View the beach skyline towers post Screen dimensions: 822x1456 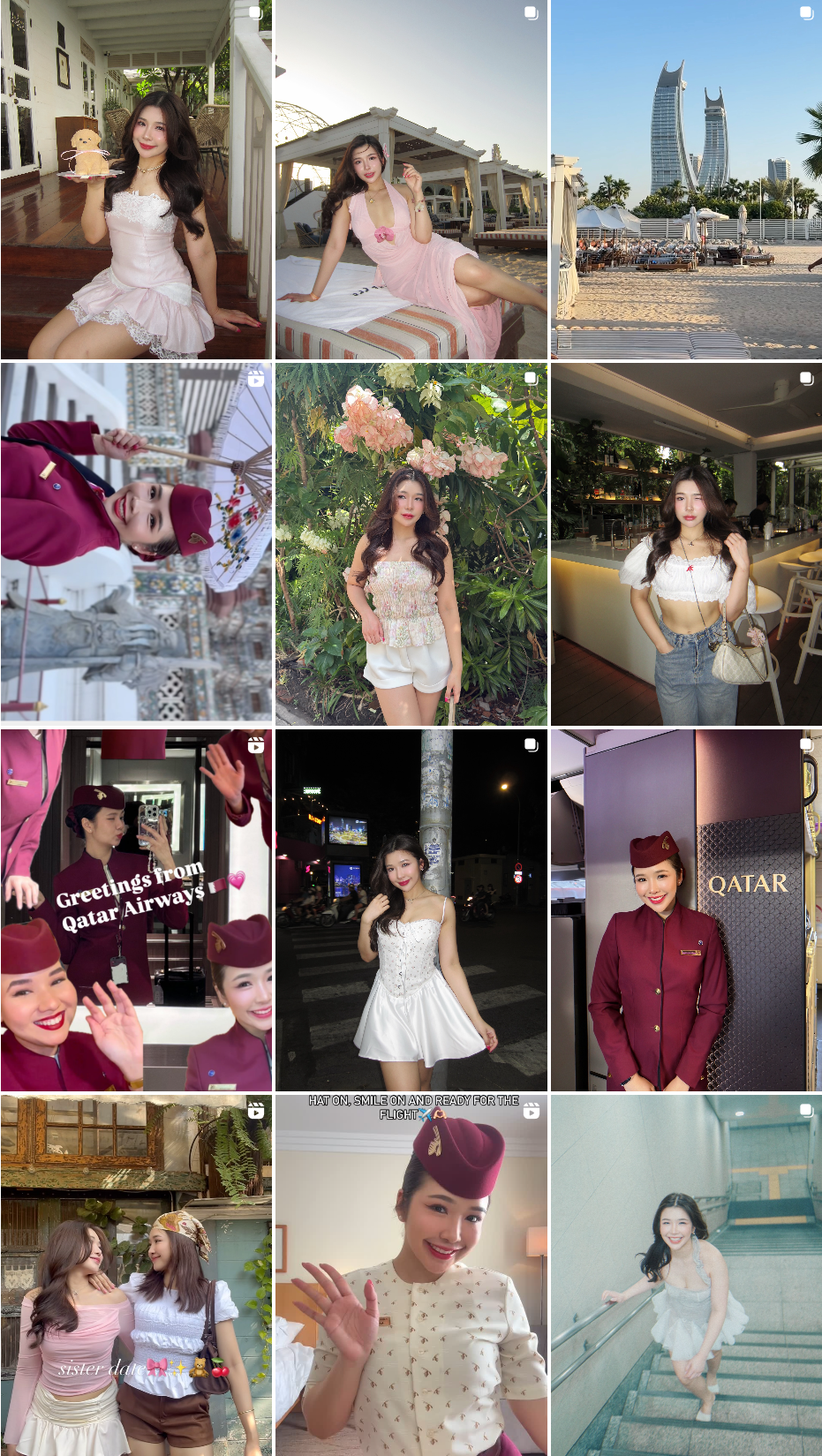pyautogui.click(x=686, y=179)
